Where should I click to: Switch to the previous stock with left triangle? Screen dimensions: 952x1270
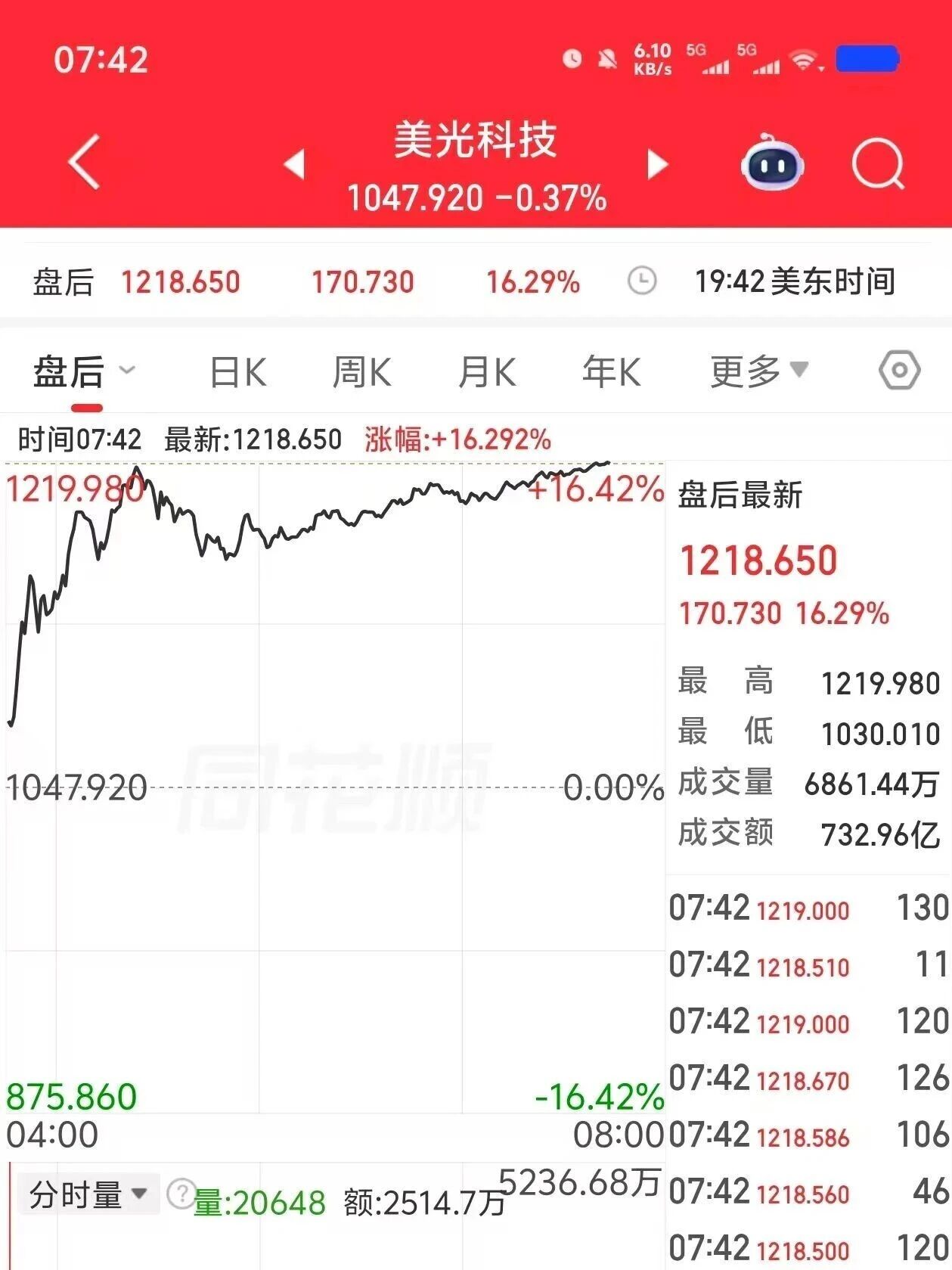294,163
